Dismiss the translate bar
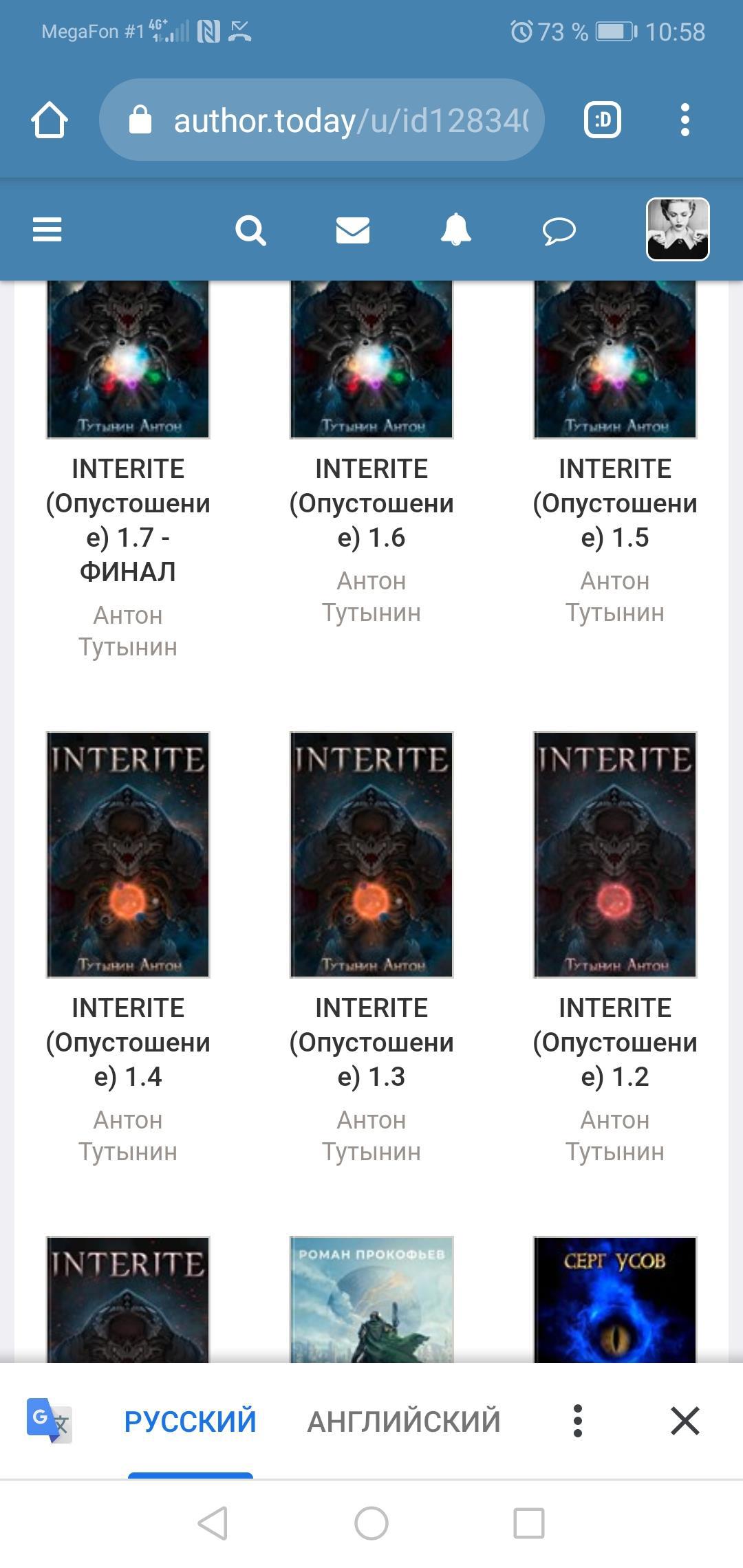The height and width of the screenshot is (1568, 743). coord(685,1421)
